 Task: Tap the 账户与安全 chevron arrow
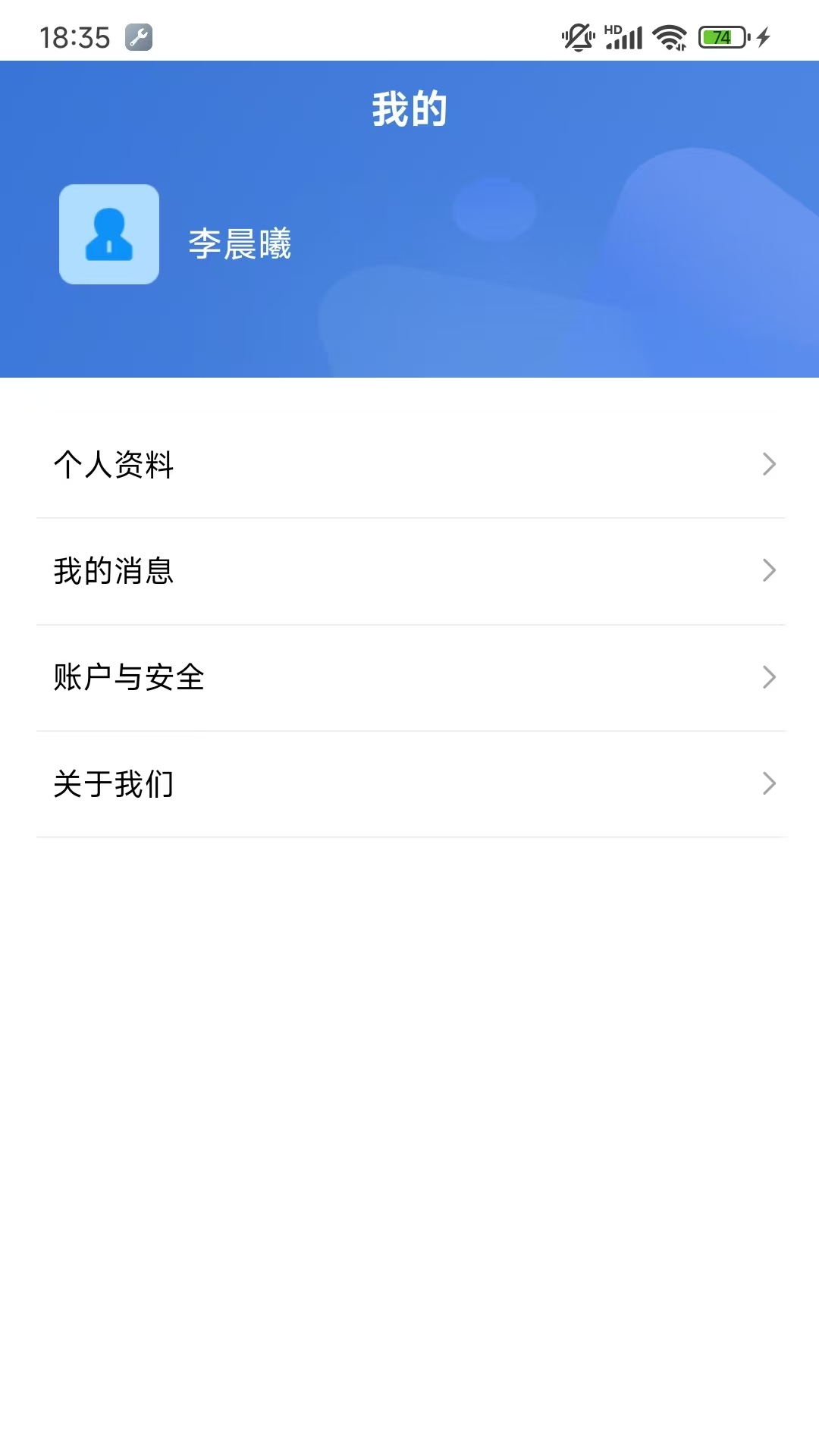pos(770,677)
